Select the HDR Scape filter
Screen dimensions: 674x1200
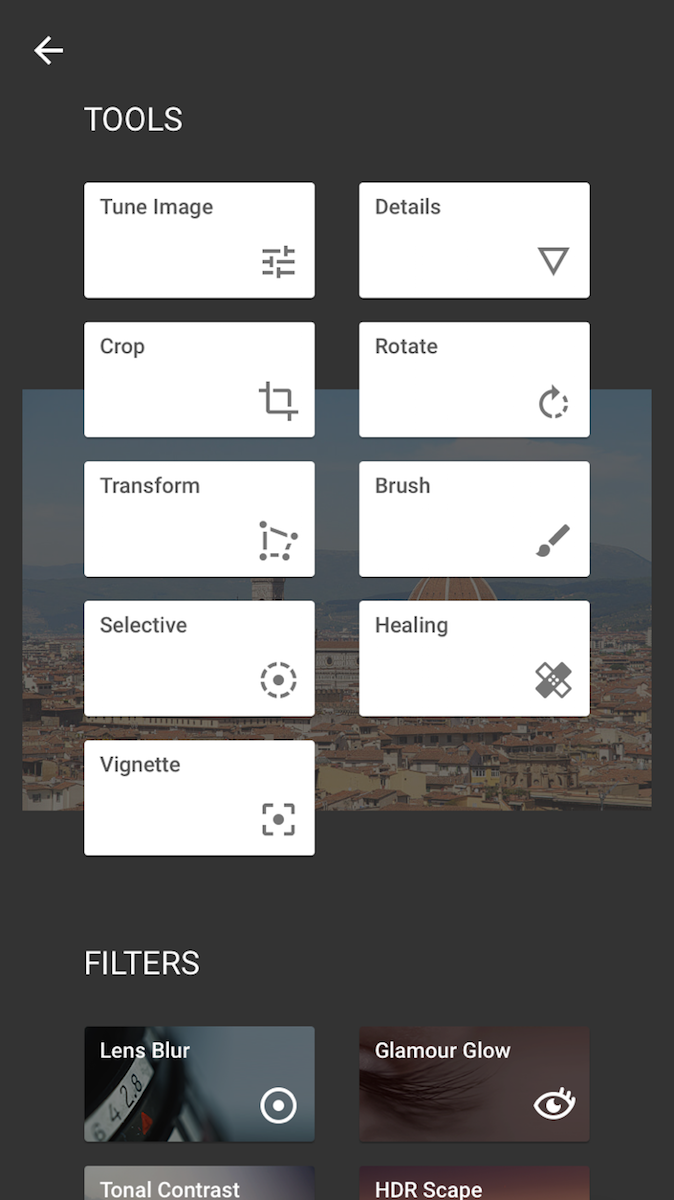[x=474, y=1184]
